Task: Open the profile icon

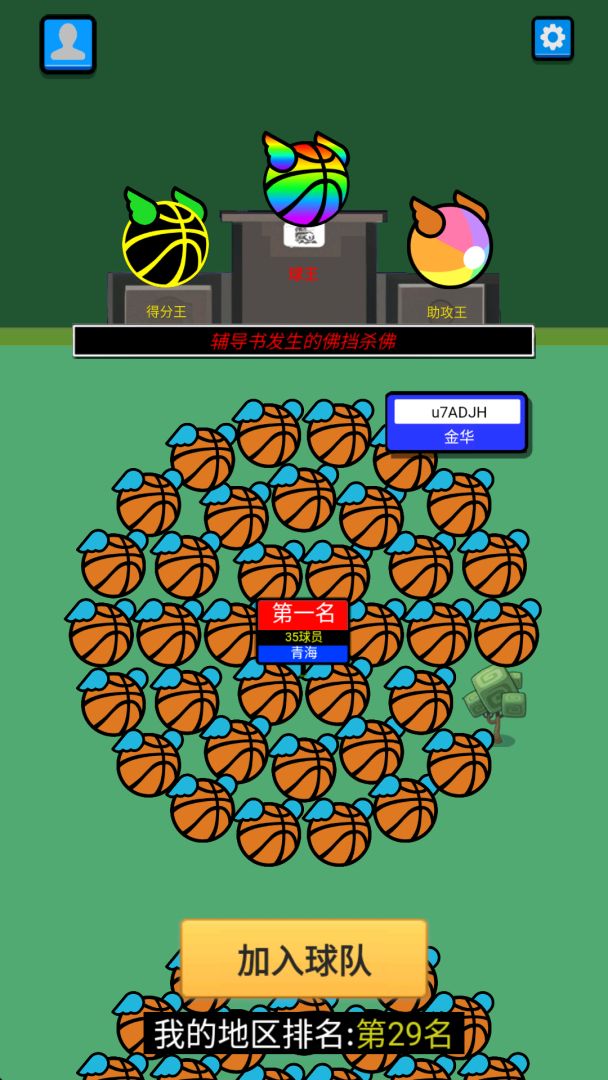Action: point(68,43)
